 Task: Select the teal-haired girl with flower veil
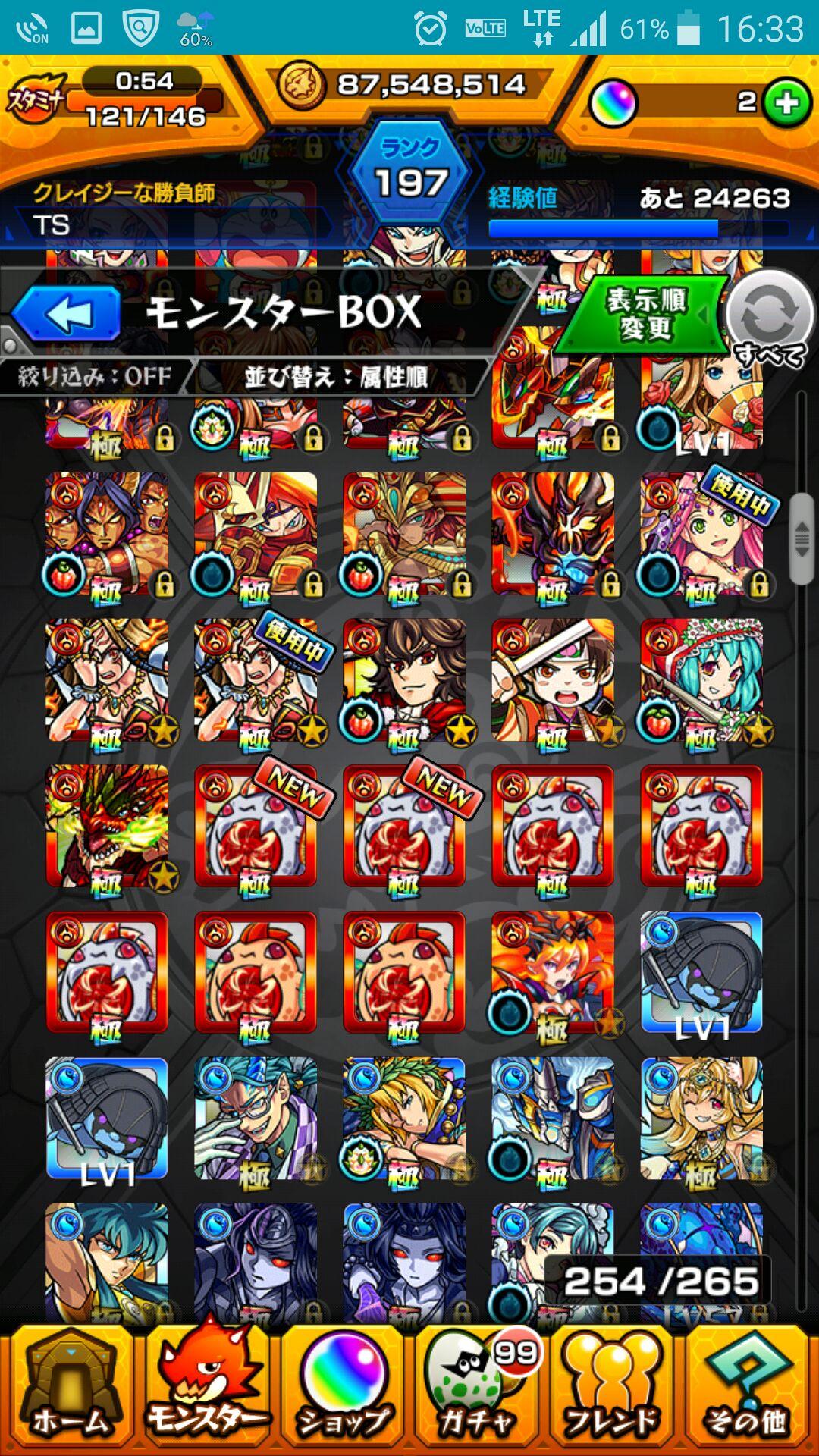click(x=701, y=679)
